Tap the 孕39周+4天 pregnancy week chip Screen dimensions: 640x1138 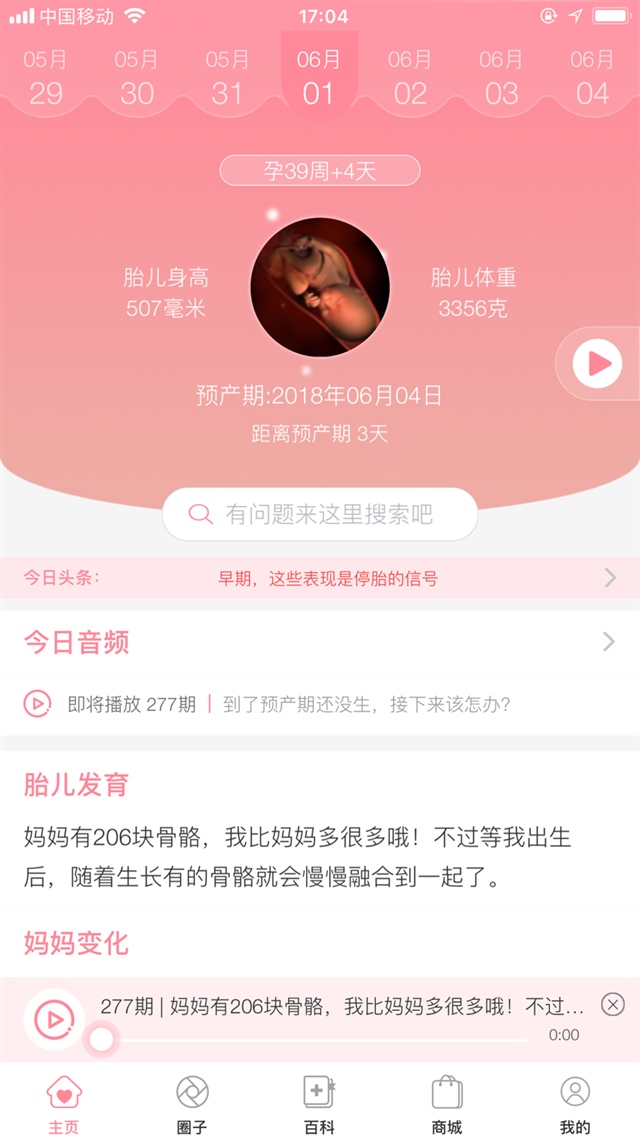point(320,171)
